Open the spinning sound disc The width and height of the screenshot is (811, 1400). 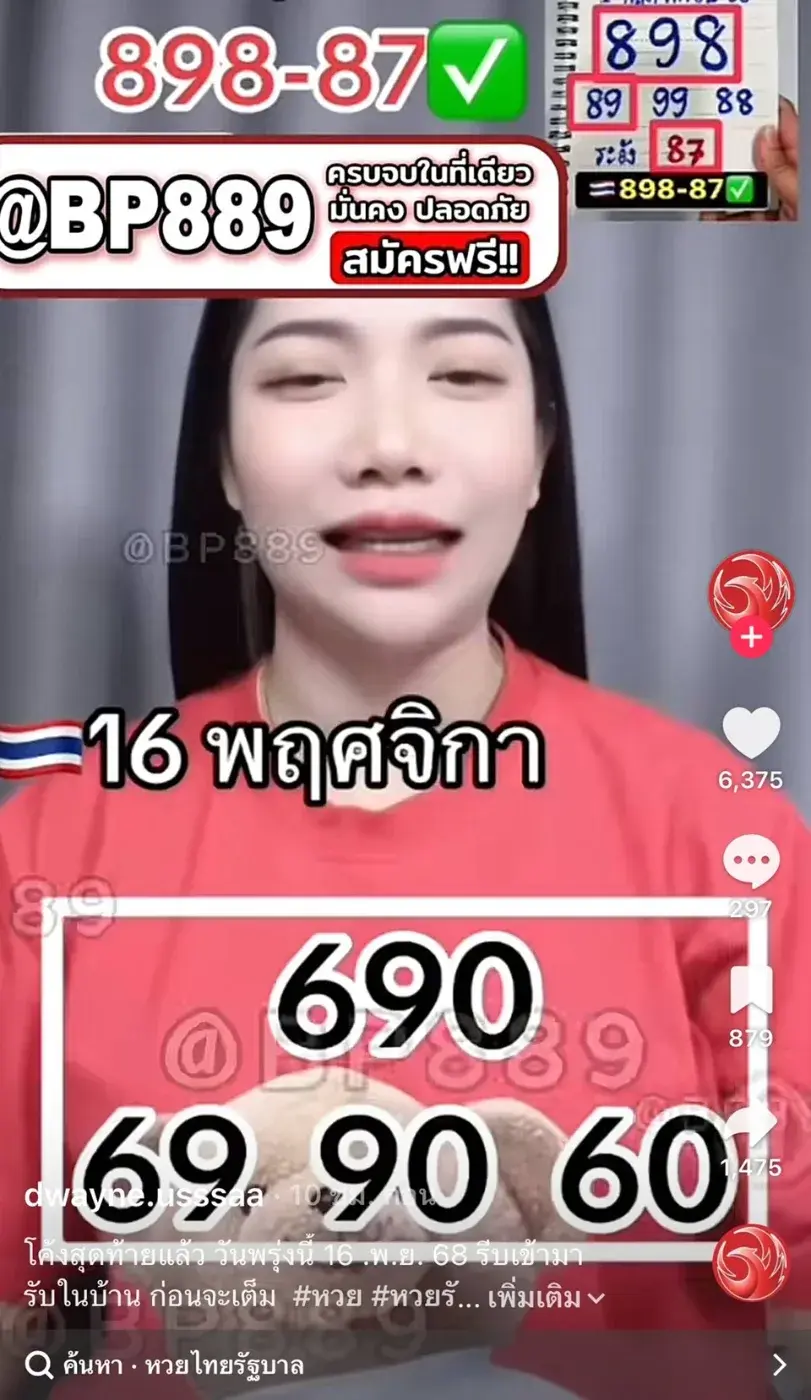tap(750, 1262)
